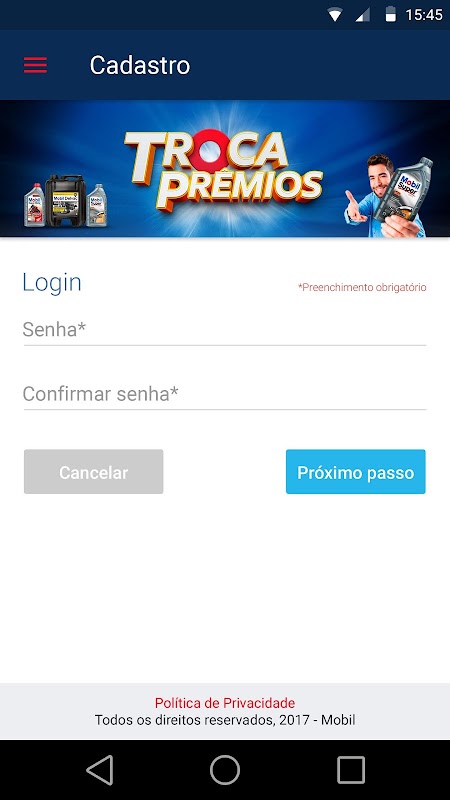The height and width of the screenshot is (800, 450).
Task: Cancel the registration with Cancelar
Action: point(93,472)
